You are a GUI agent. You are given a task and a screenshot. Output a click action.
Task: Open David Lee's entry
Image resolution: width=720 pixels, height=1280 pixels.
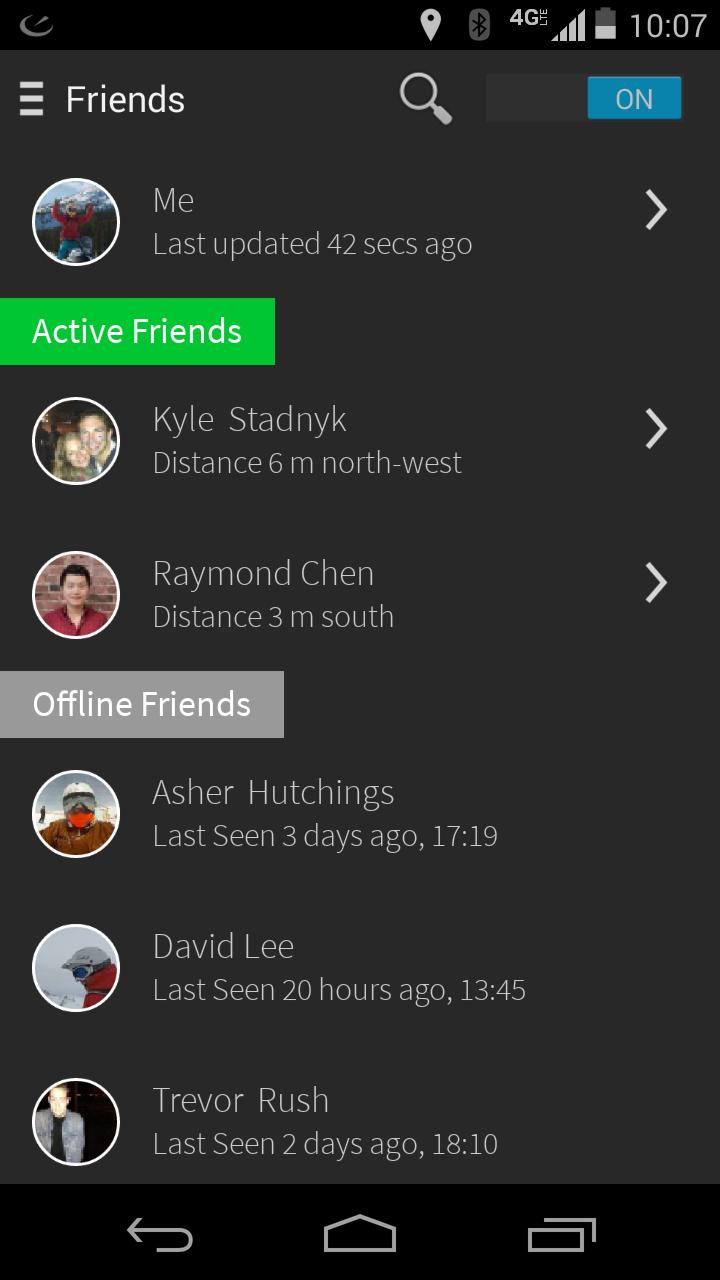360,967
